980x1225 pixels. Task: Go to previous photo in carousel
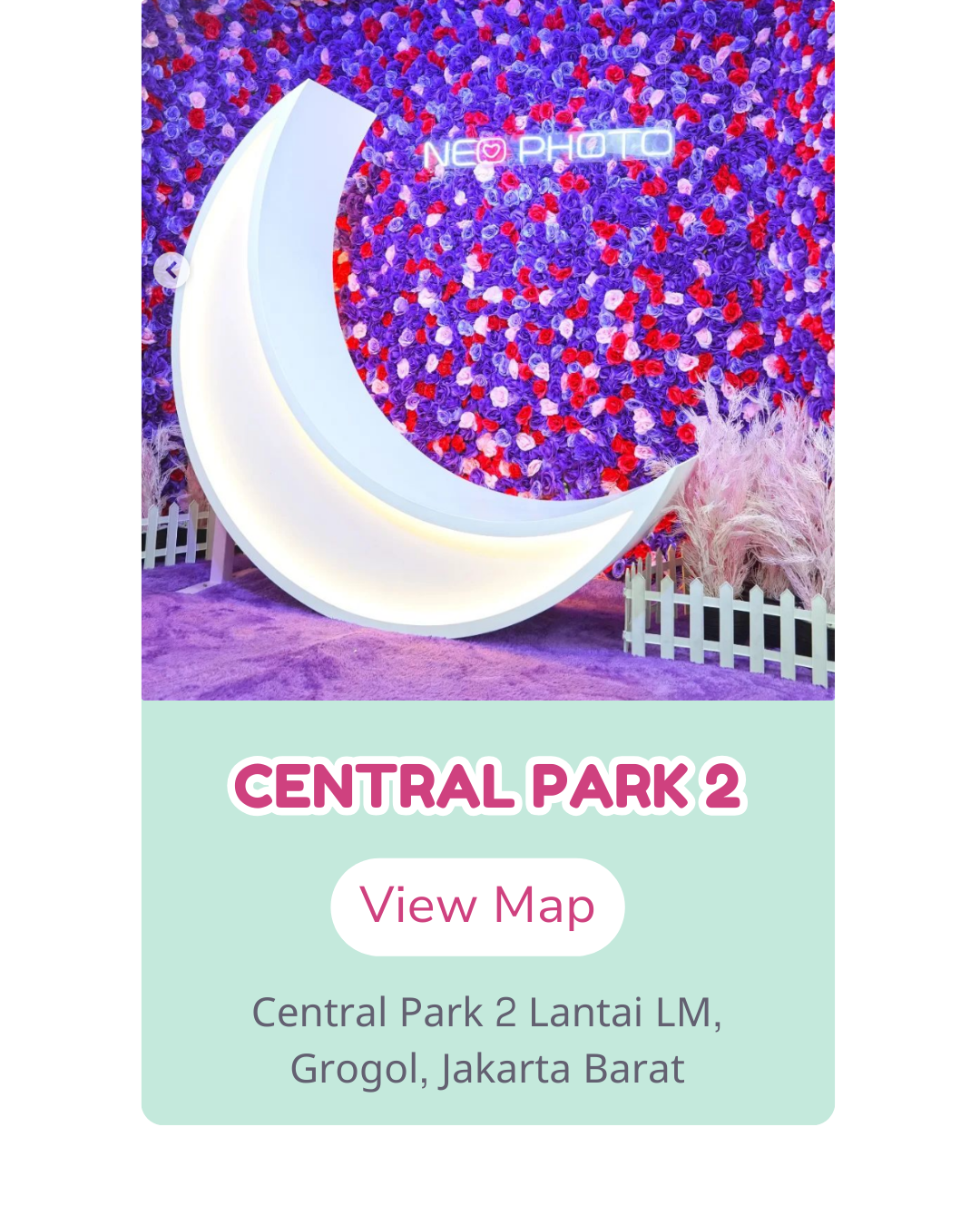point(171,270)
